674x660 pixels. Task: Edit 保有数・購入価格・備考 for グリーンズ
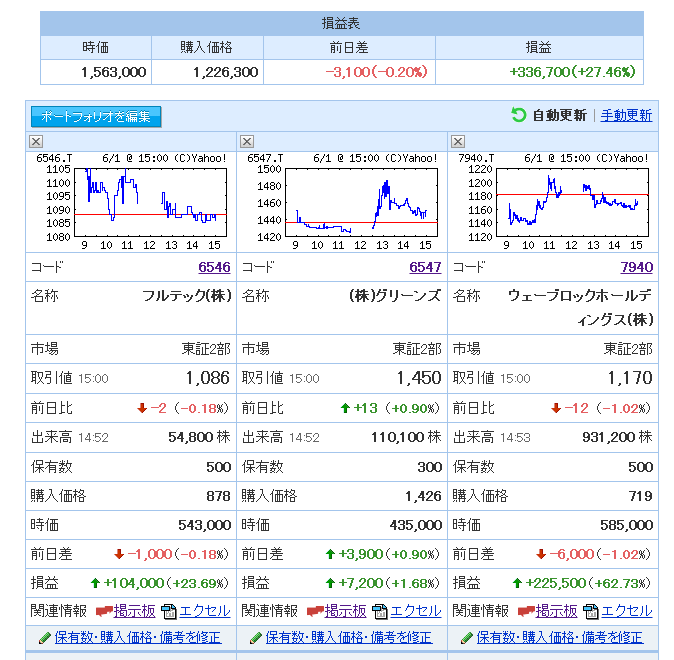pyautogui.click(x=348, y=637)
